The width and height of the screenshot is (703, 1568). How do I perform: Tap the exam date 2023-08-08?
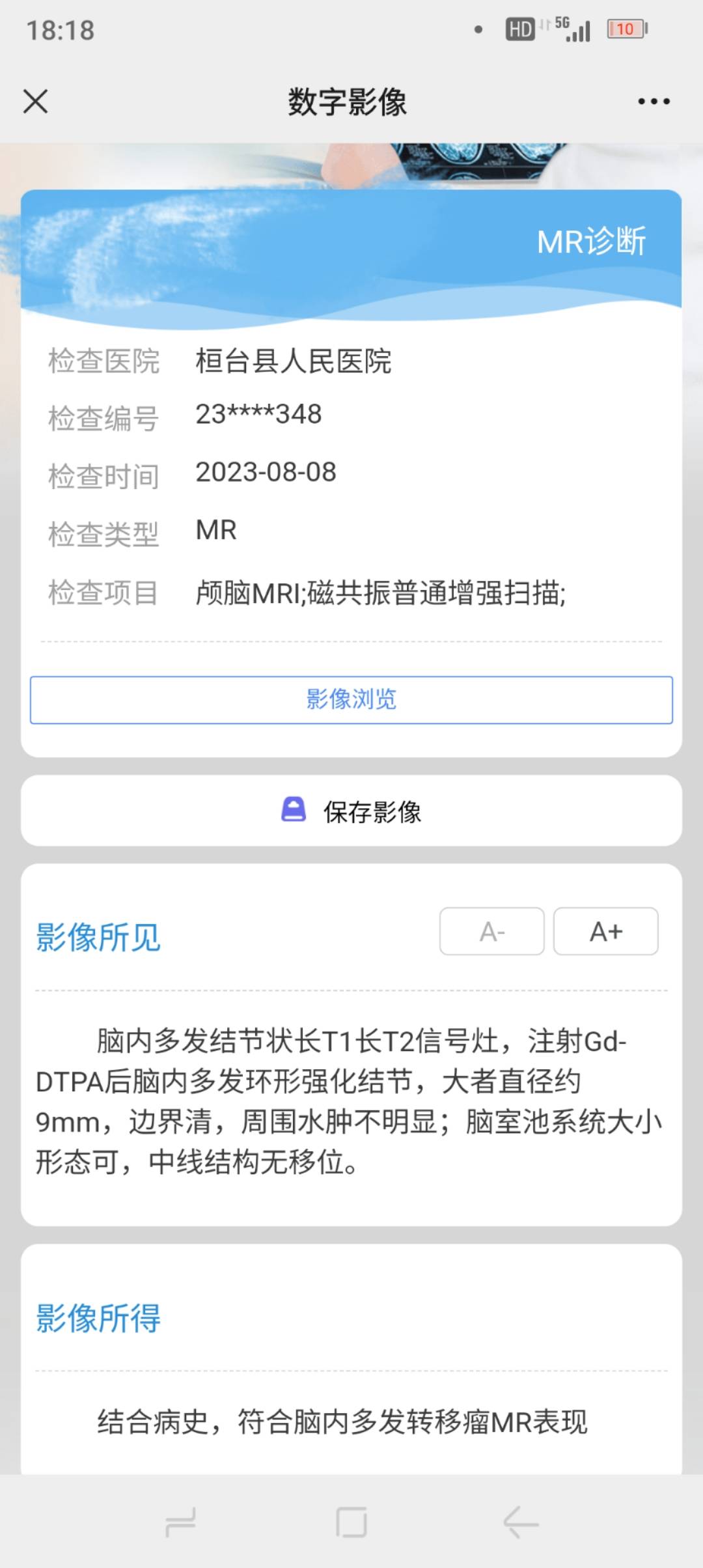tap(266, 473)
